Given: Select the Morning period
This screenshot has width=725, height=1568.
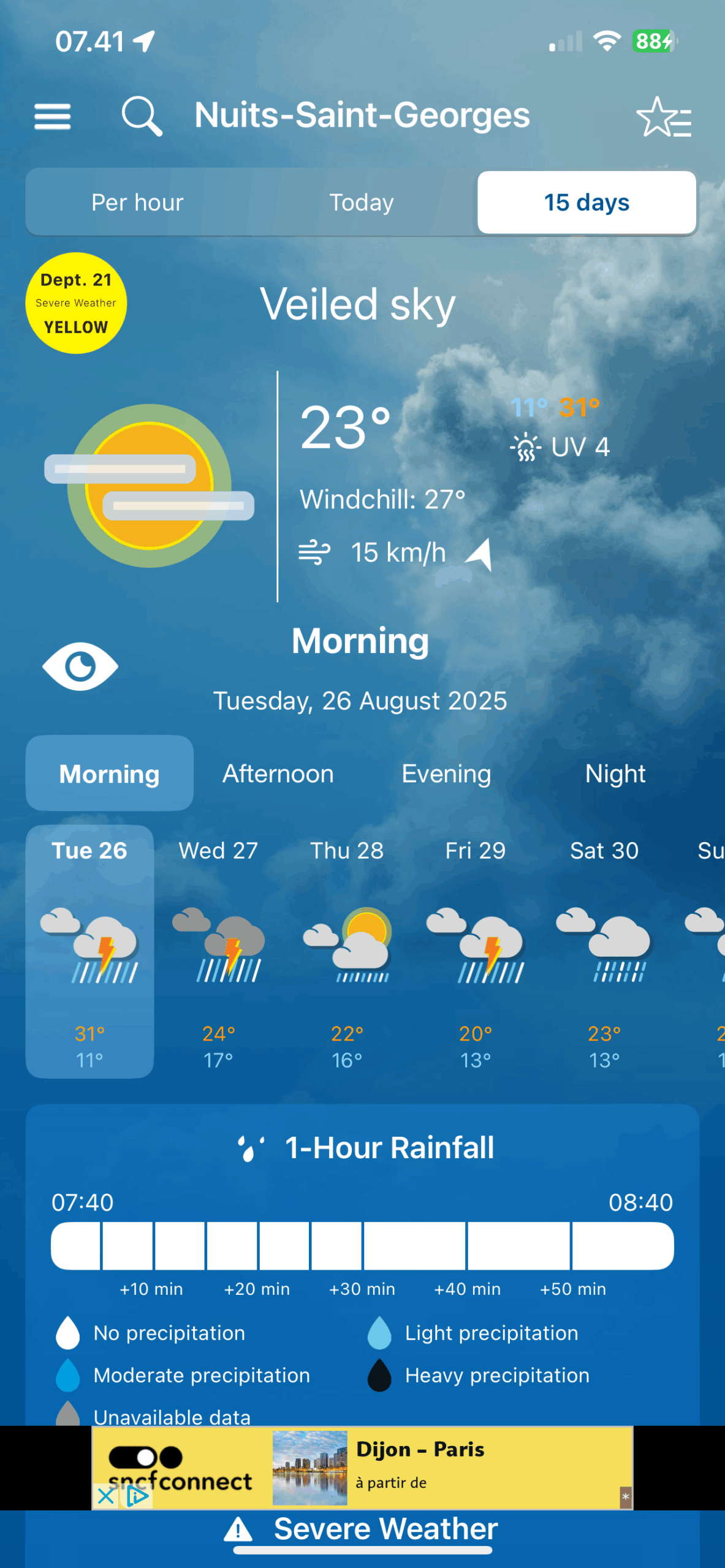Looking at the screenshot, I should [110, 774].
